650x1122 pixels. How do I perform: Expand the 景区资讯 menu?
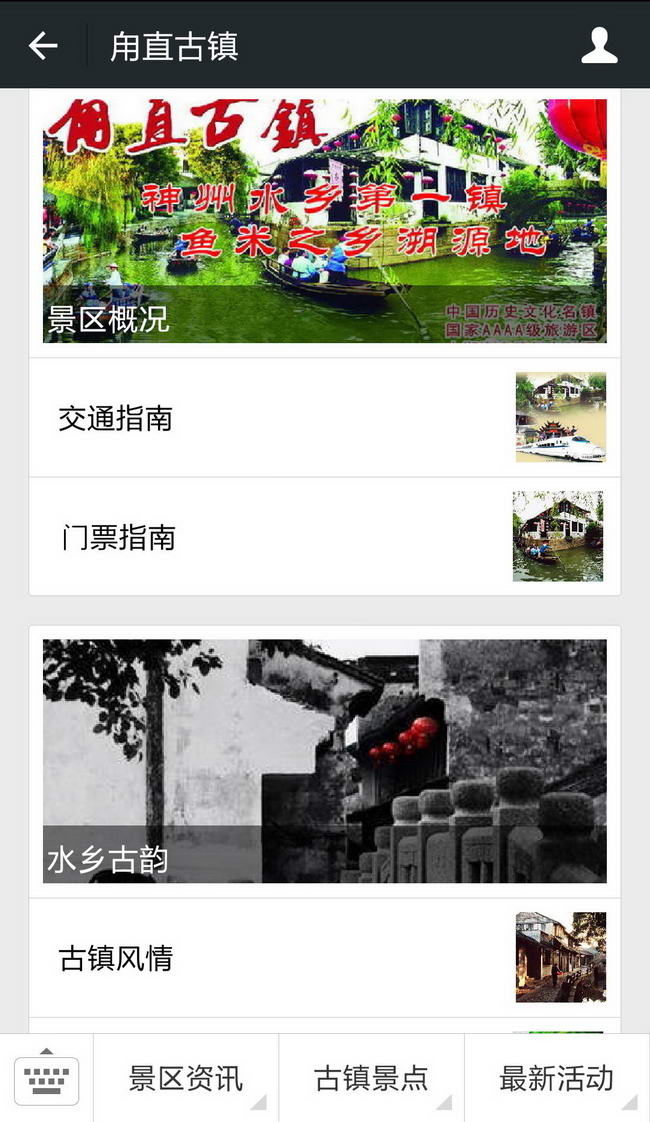(186, 1078)
